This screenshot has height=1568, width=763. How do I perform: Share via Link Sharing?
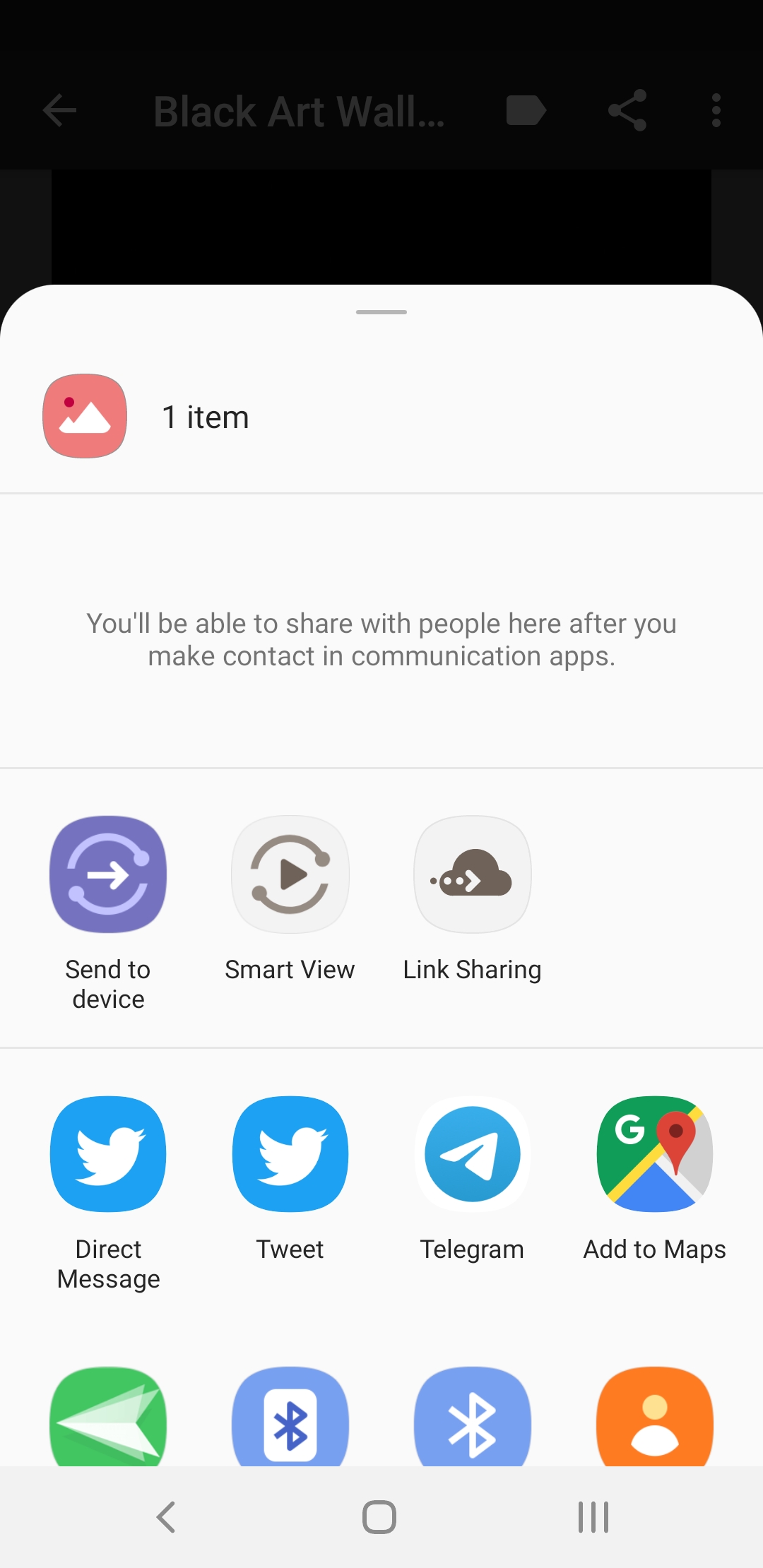pos(472,874)
